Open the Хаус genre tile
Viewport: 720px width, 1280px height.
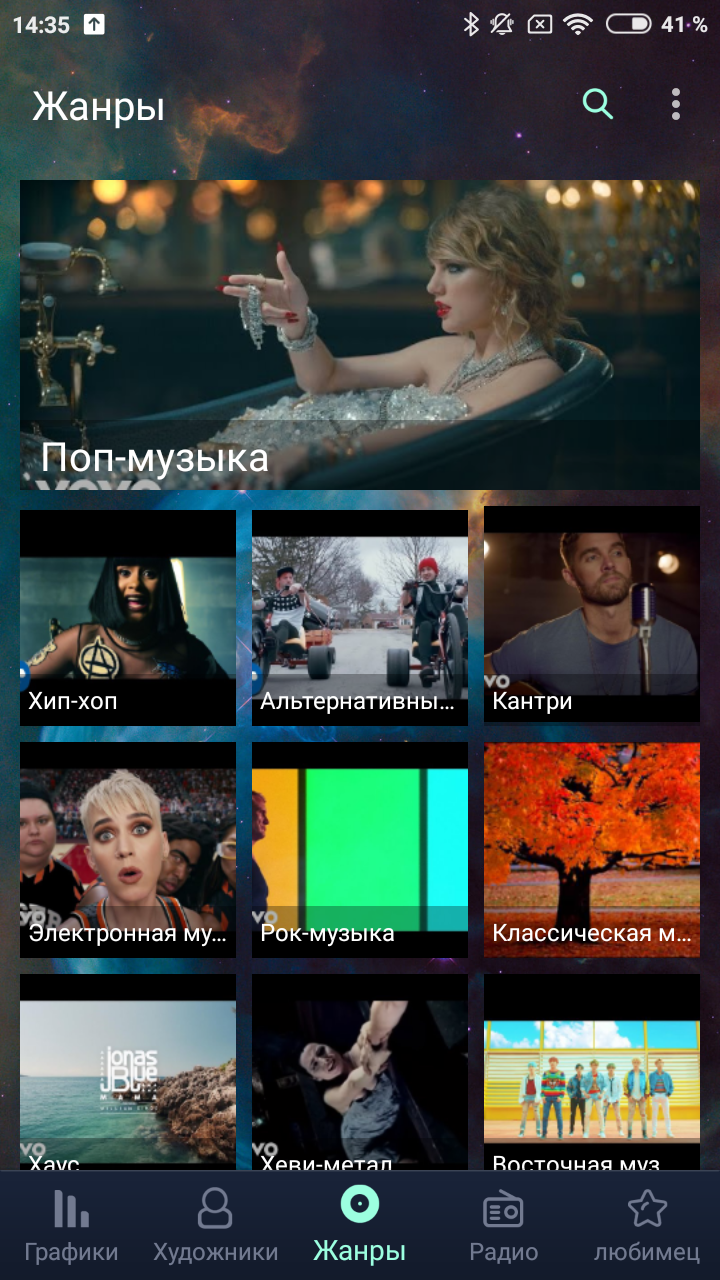128,1072
